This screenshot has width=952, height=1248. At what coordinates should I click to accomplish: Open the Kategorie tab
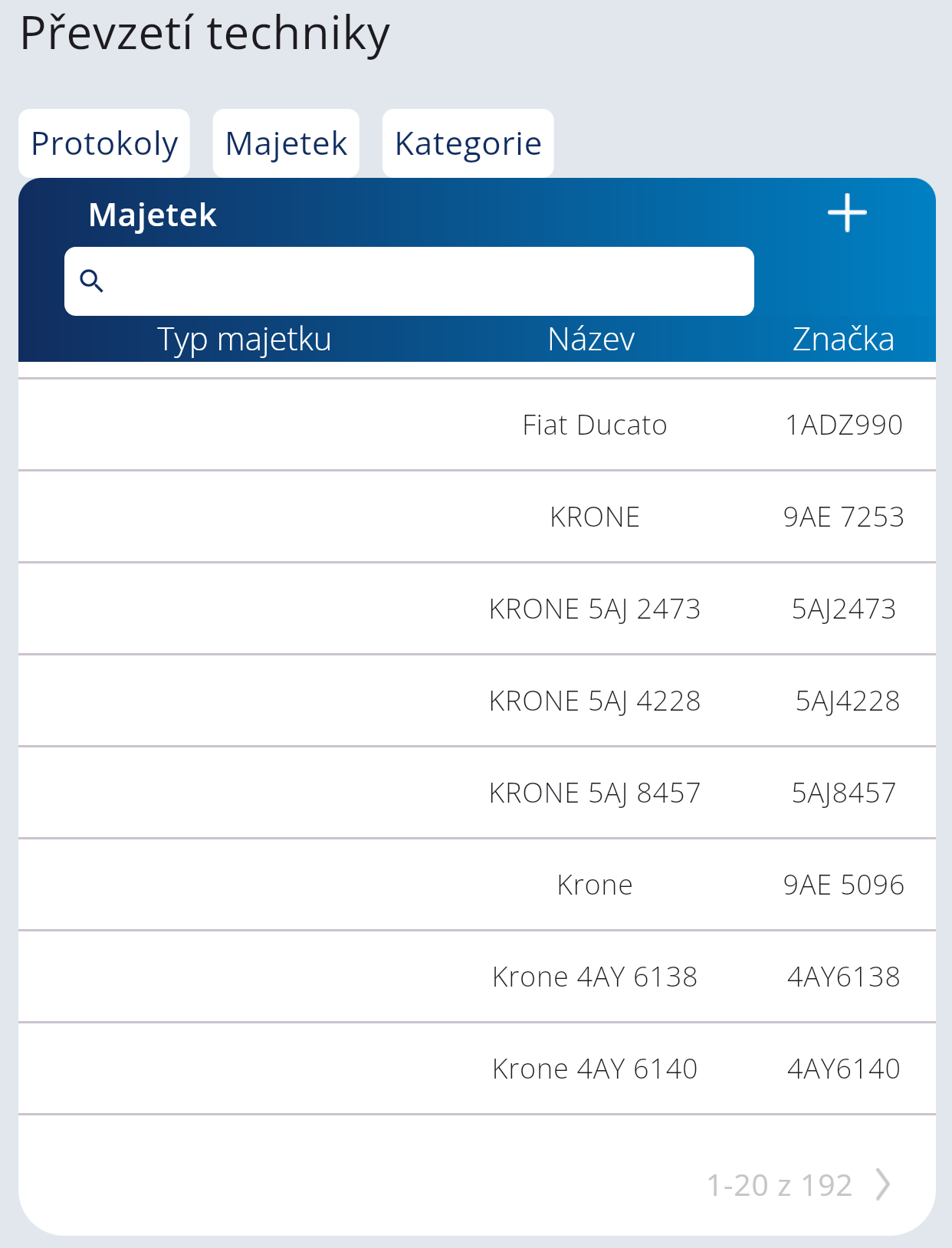tap(468, 143)
